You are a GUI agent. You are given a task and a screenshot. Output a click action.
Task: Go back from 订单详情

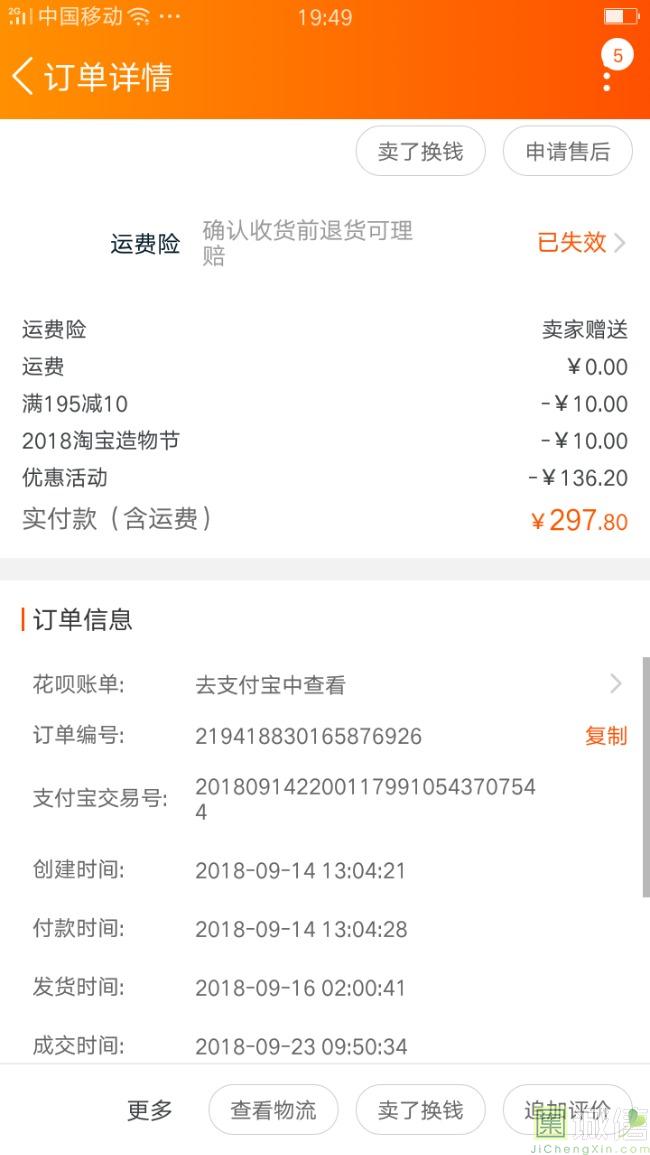23,77
